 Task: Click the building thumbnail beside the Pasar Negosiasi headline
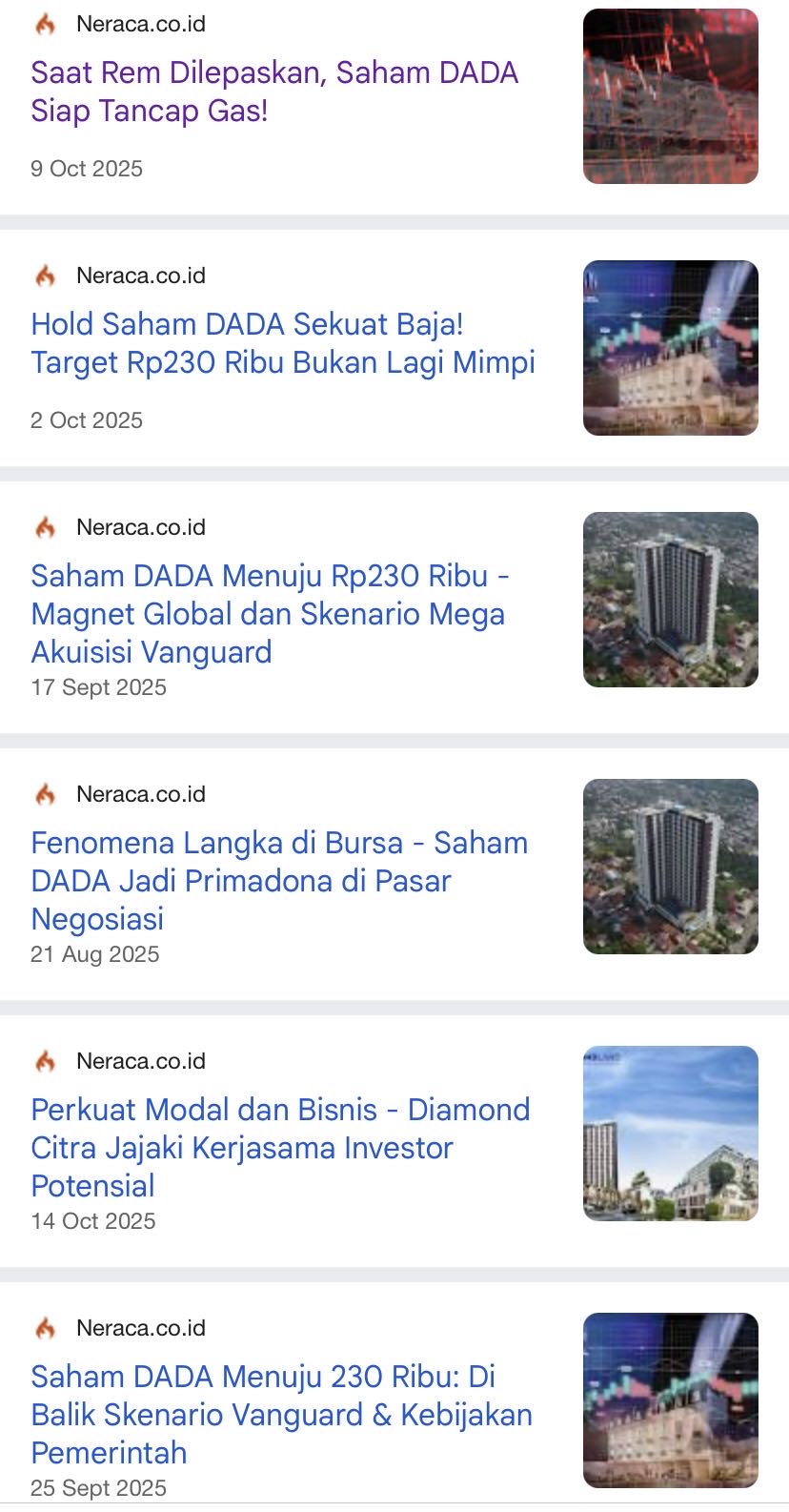[670, 865]
